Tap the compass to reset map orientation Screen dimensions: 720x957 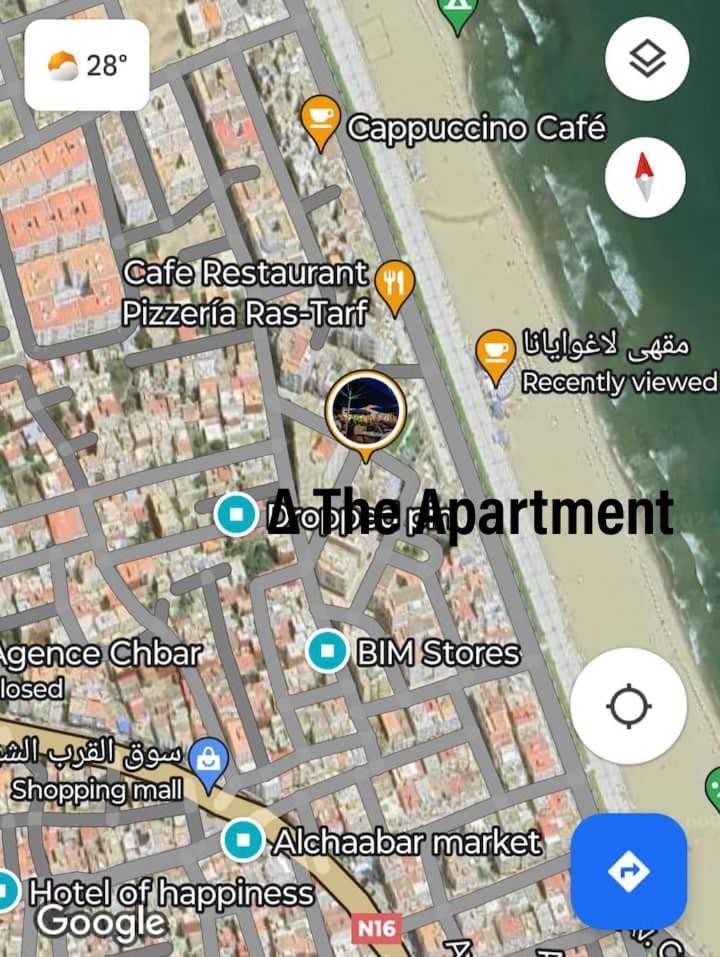coord(645,177)
